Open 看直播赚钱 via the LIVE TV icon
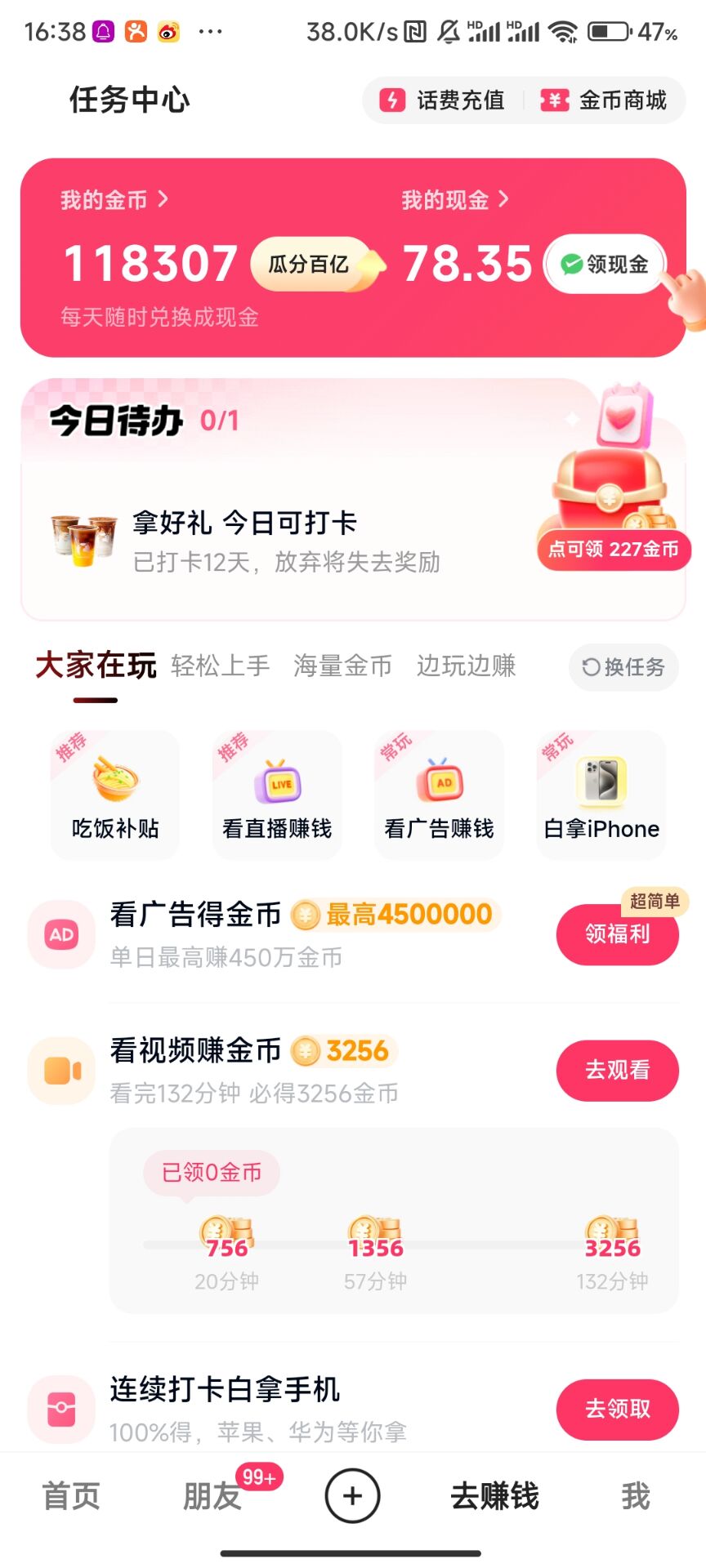706x1568 pixels. coord(276,782)
